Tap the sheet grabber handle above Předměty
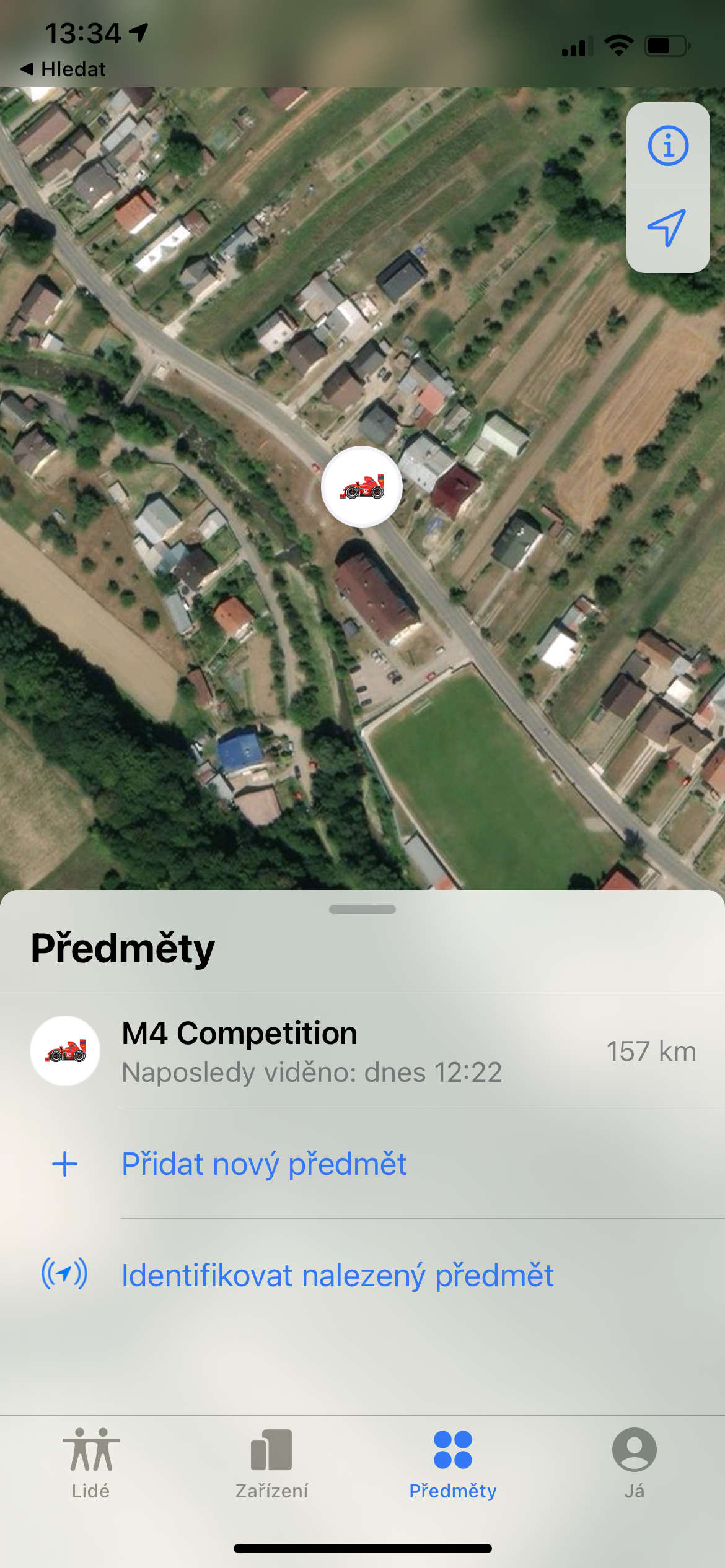 (x=362, y=909)
